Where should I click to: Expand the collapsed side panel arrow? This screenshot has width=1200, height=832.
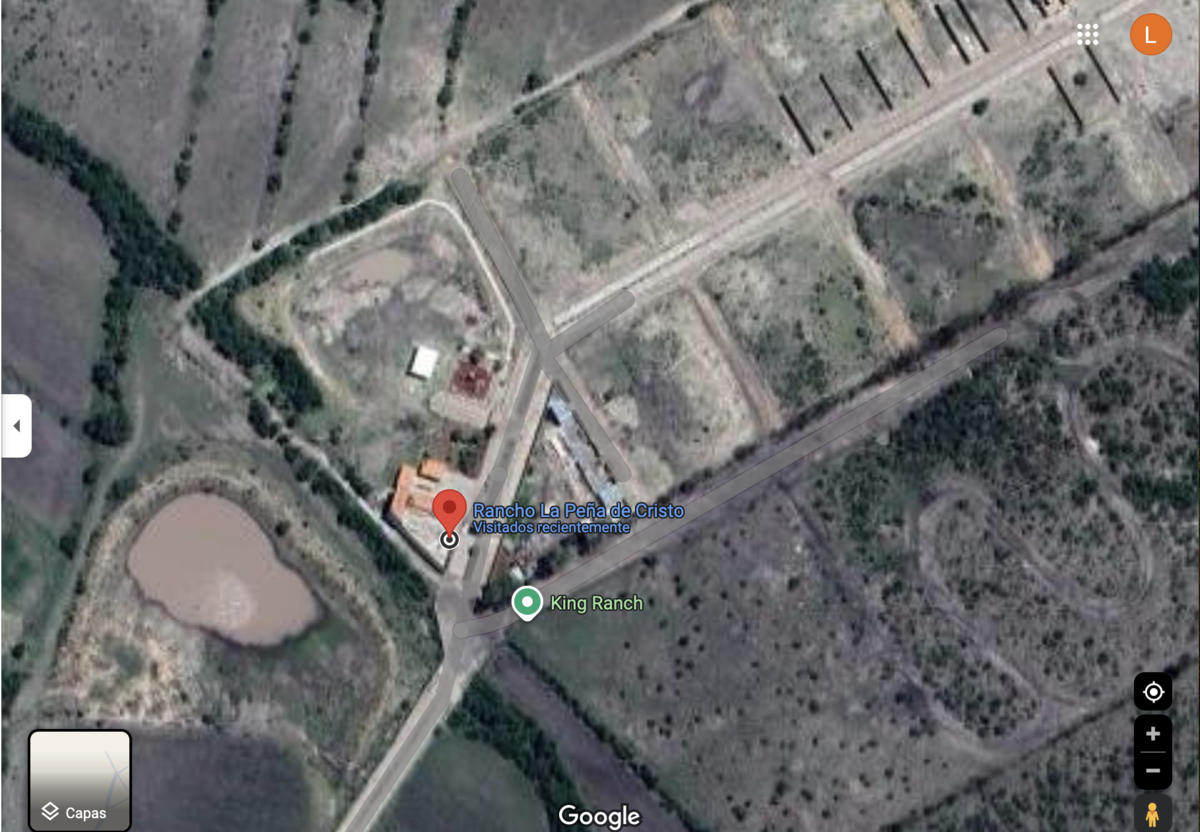click(x=16, y=426)
